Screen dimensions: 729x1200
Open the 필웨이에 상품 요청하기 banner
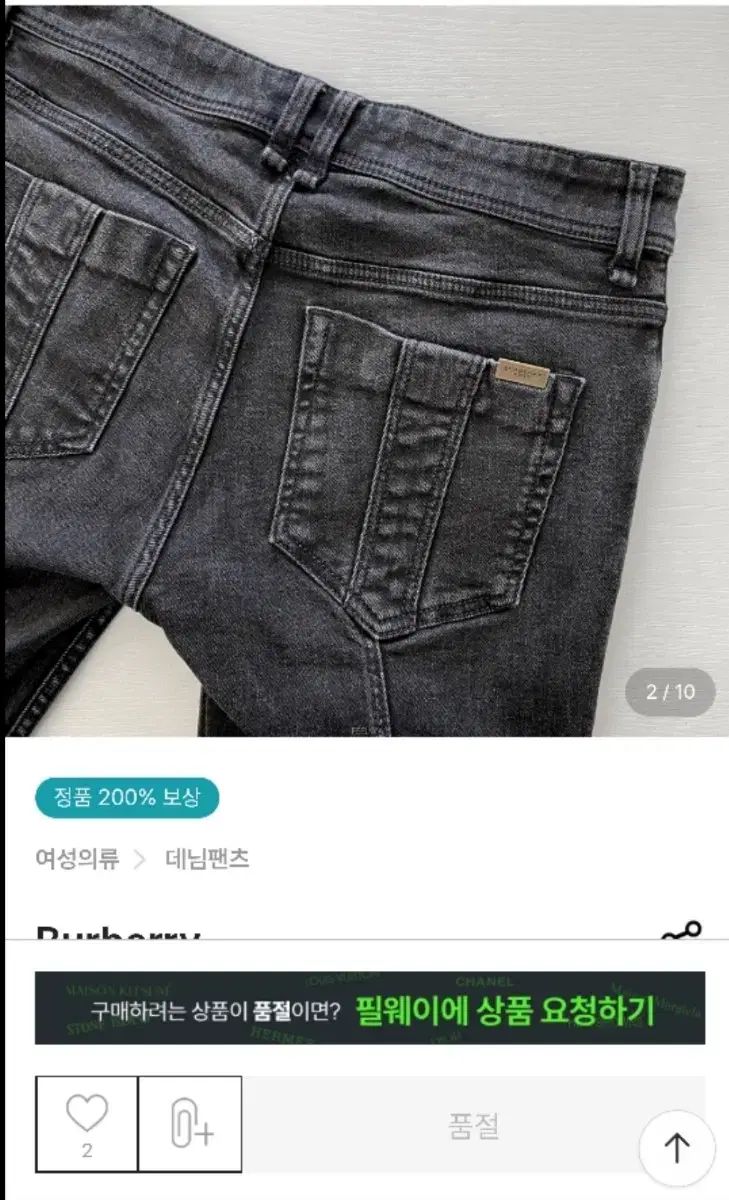click(370, 1008)
